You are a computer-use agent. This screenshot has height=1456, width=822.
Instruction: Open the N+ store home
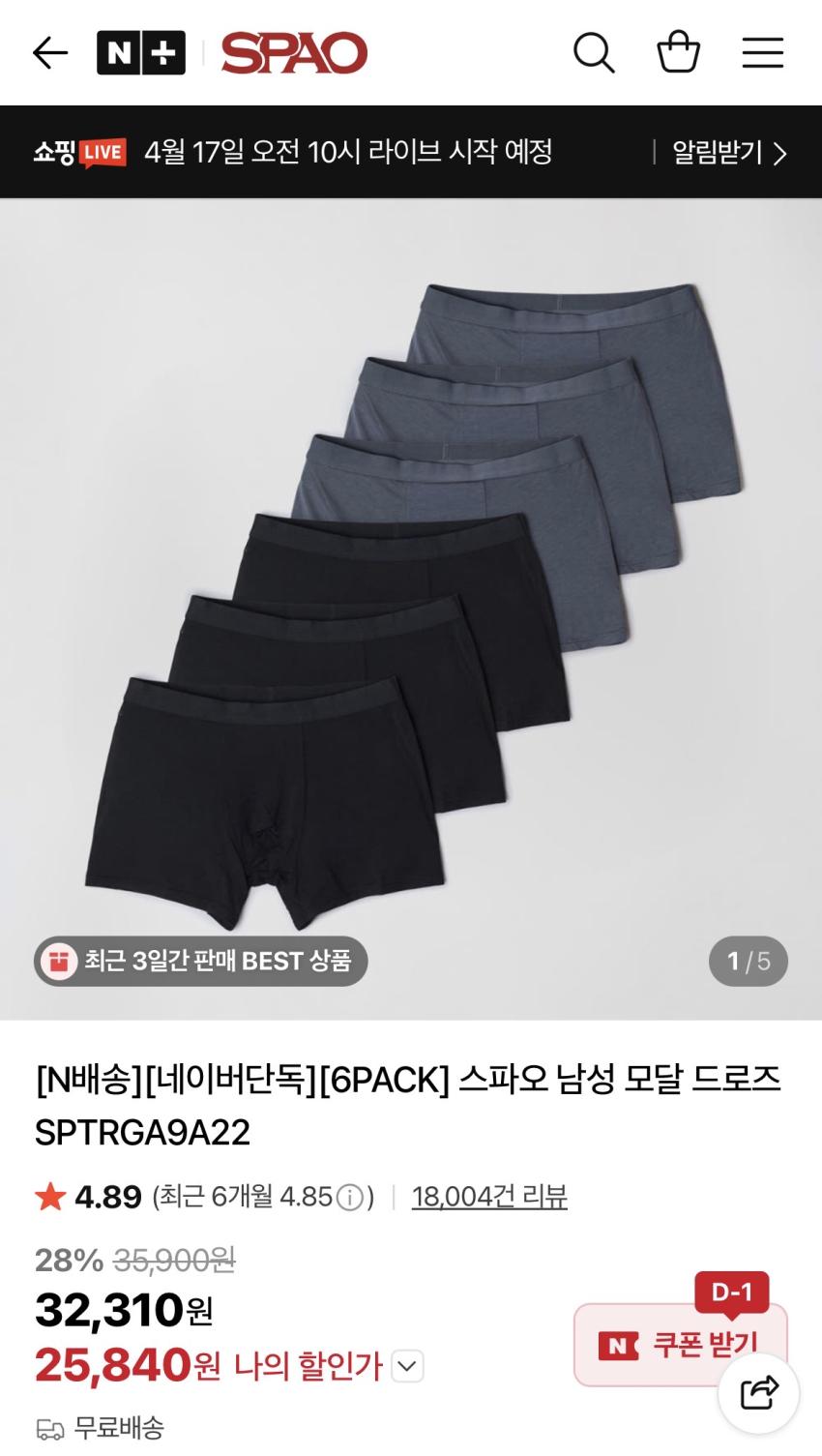(140, 52)
